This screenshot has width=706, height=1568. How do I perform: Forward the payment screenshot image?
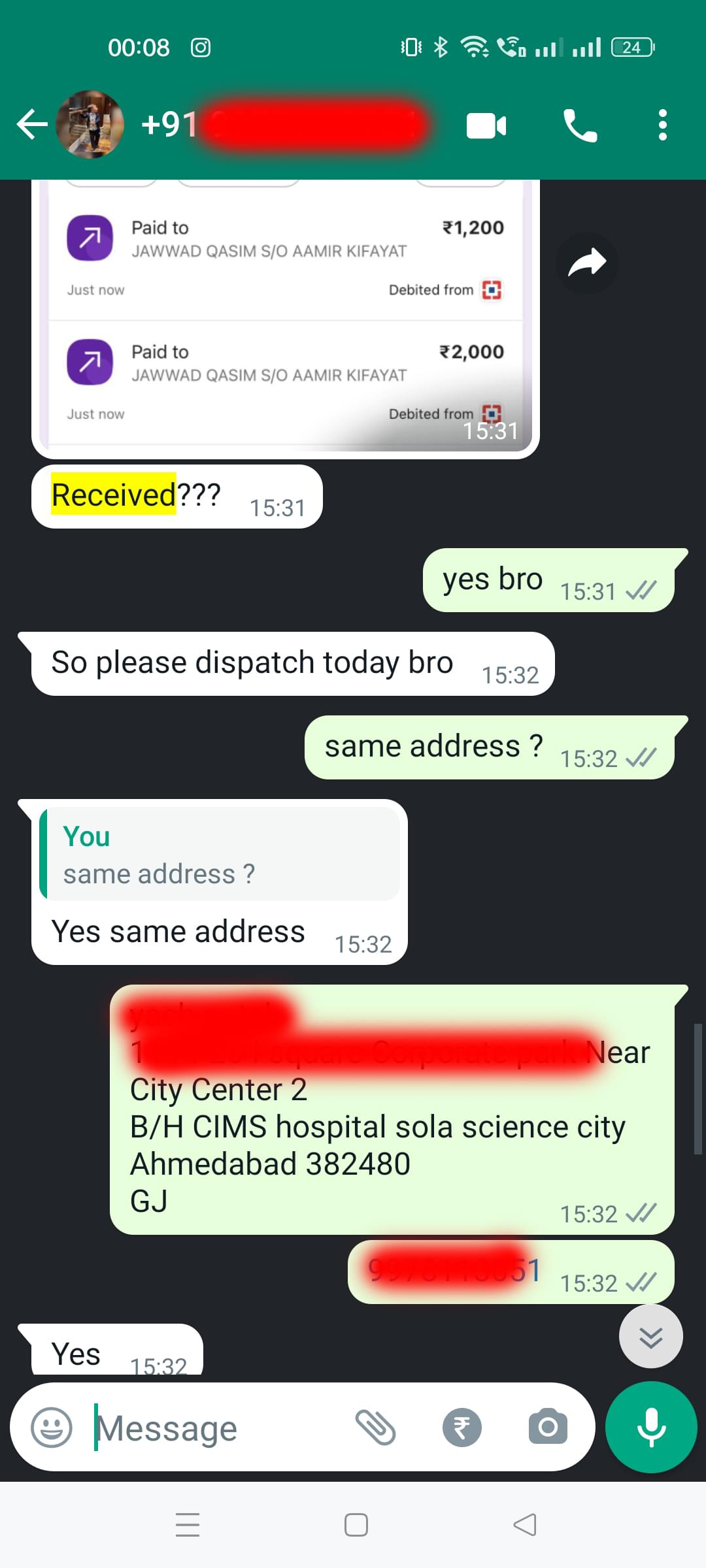(x=586, y=263)
